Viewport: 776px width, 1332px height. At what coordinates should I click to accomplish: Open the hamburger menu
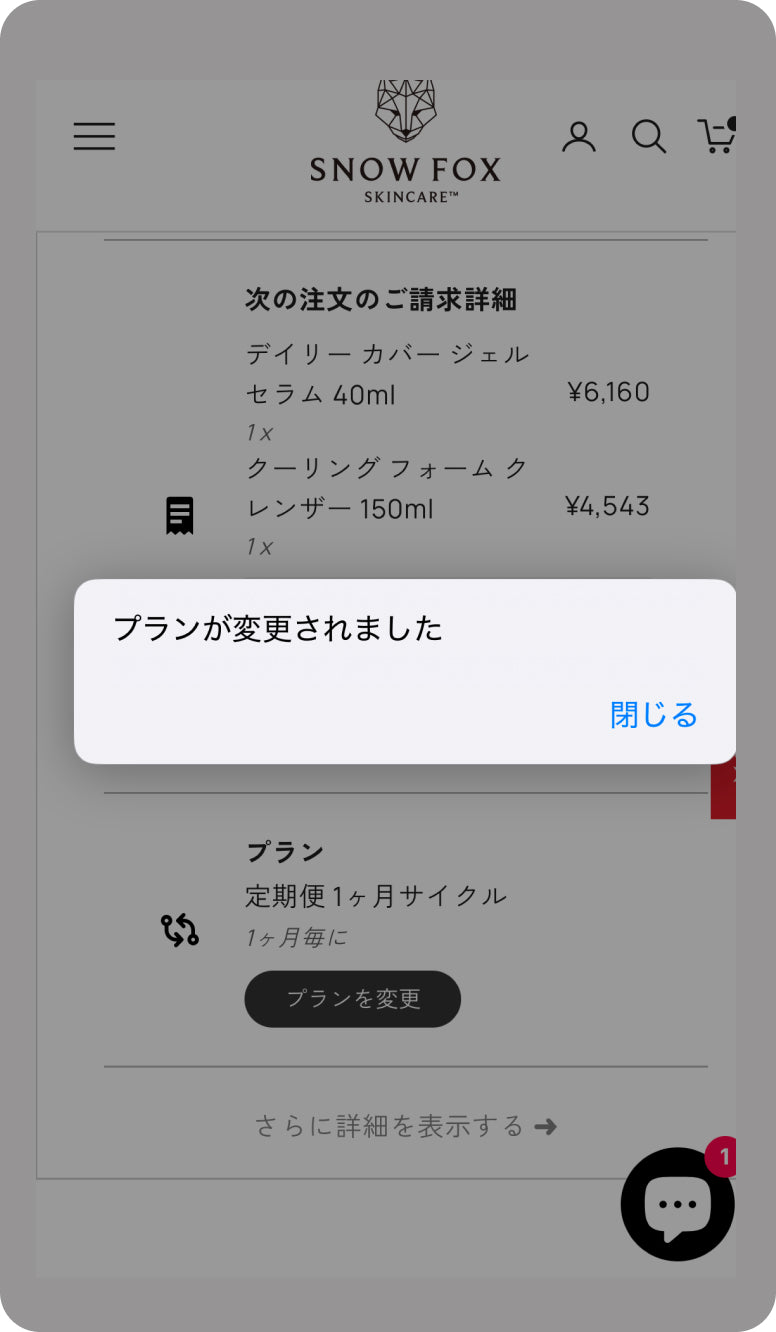coord(94,136)
